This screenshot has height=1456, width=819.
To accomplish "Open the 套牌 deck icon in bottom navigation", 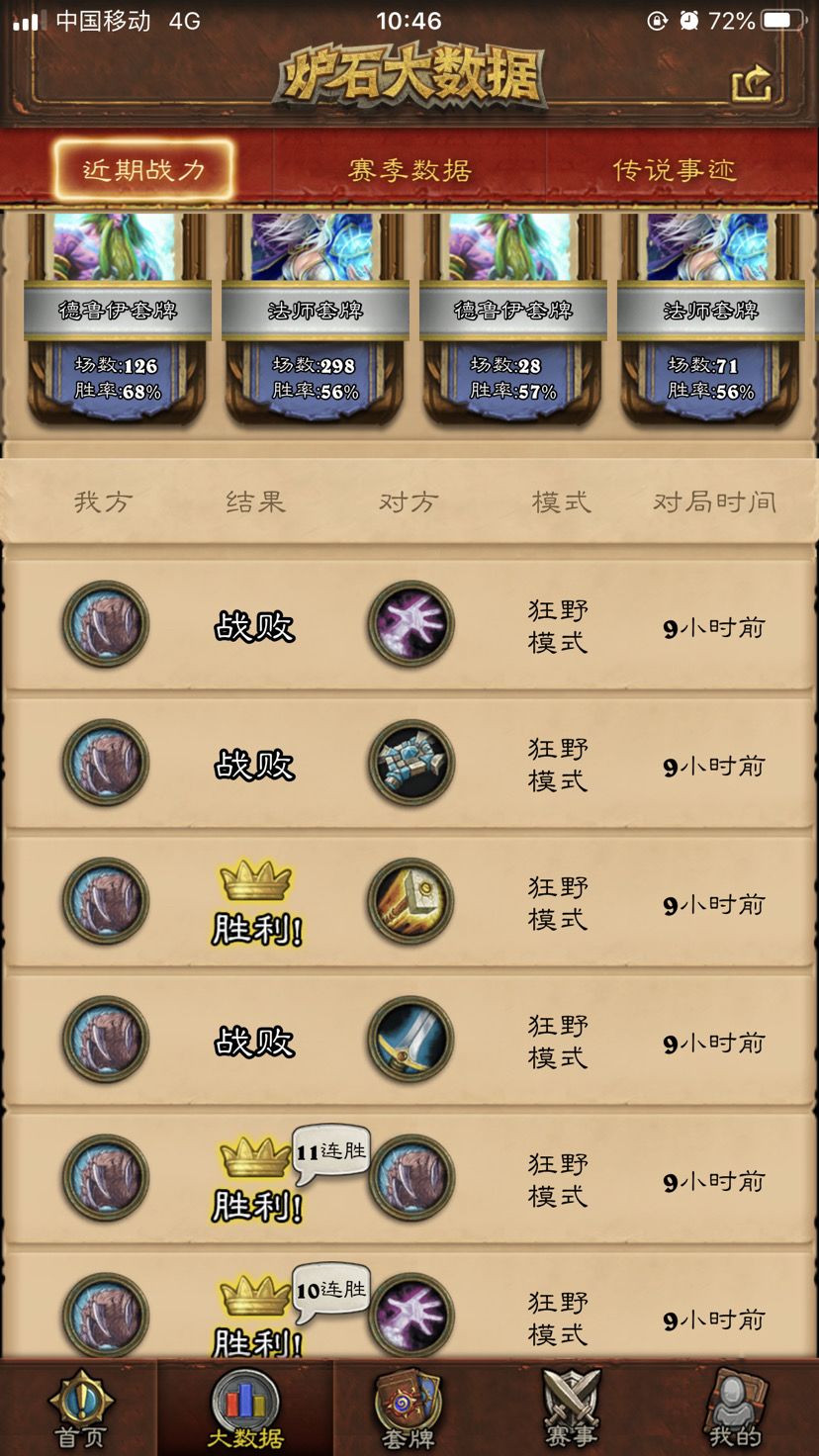I will click(x=409, y=1405).
